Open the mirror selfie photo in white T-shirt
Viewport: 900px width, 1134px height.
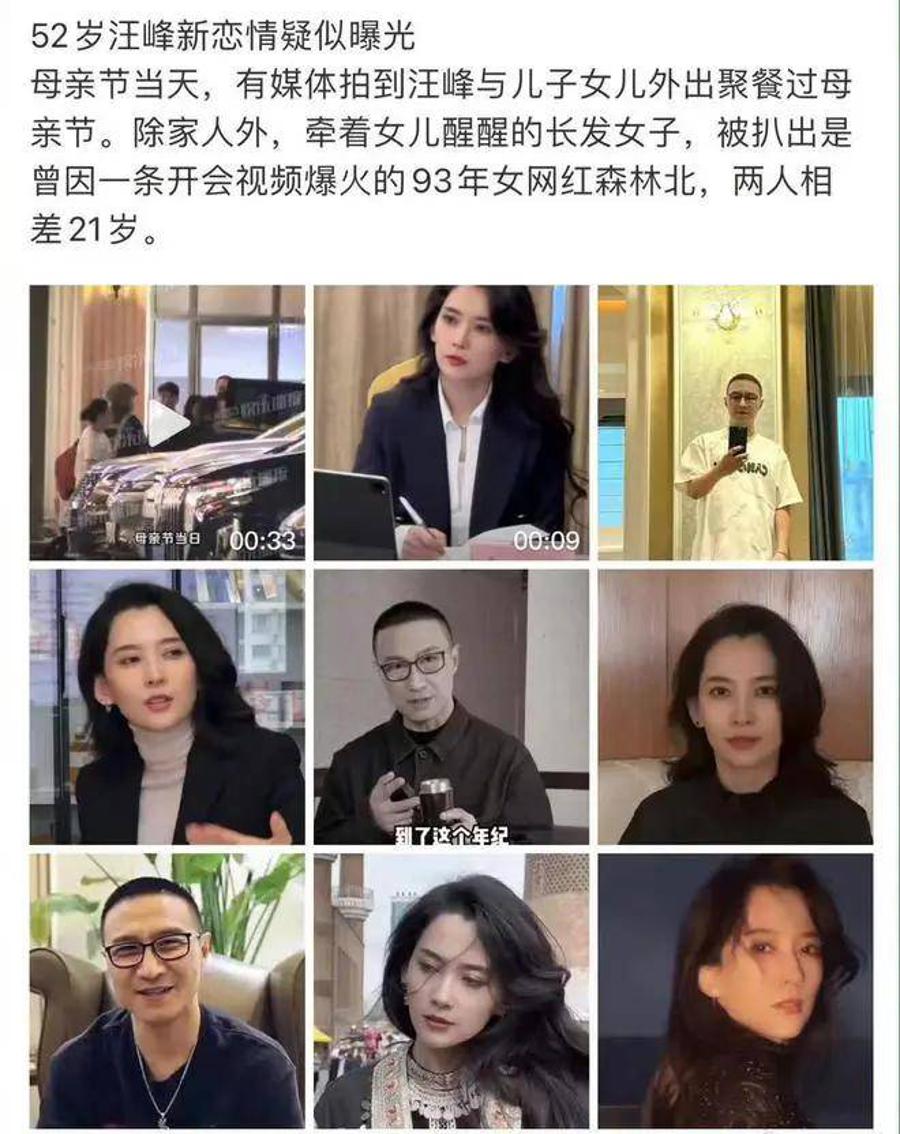point(735,422)
